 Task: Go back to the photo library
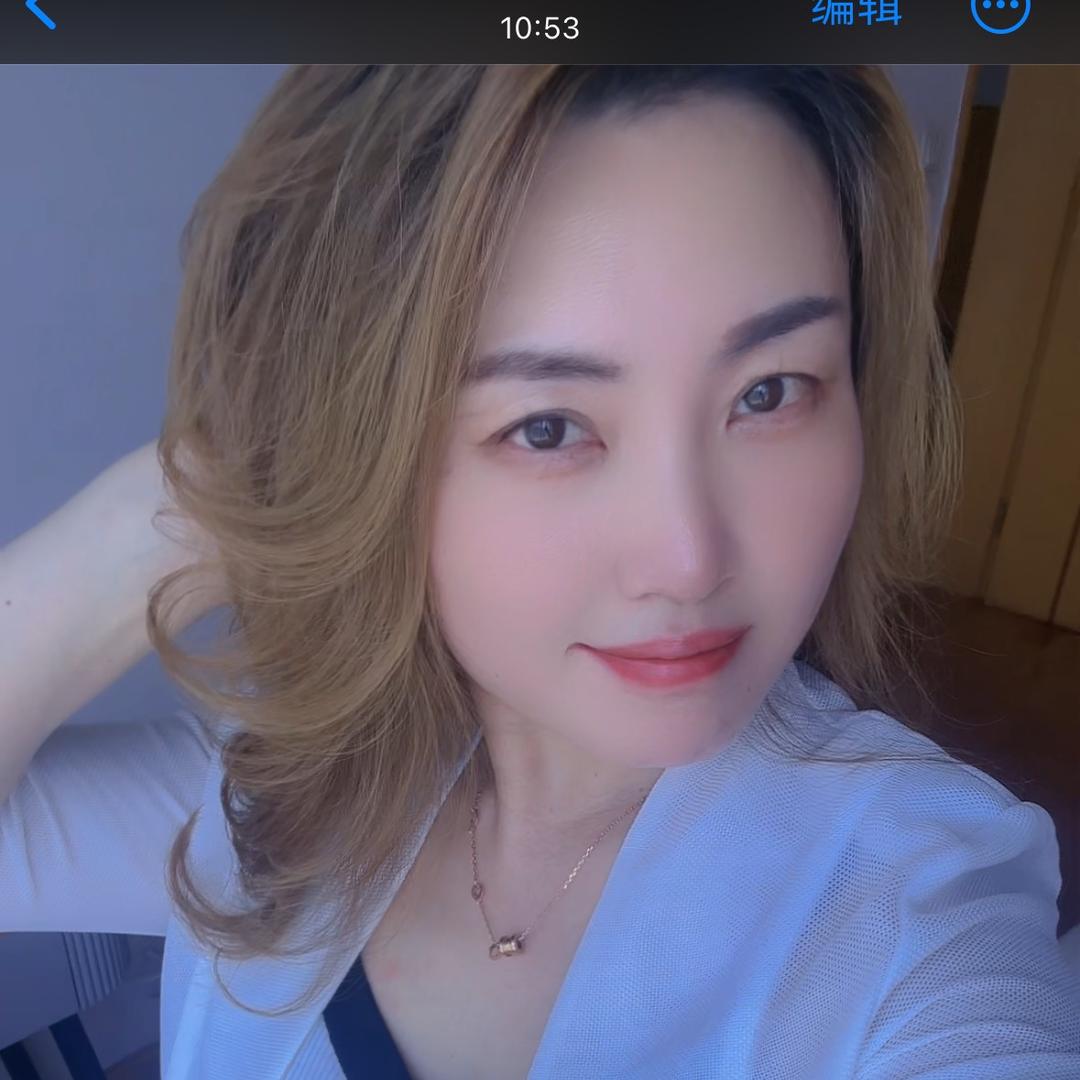[40, 12]
